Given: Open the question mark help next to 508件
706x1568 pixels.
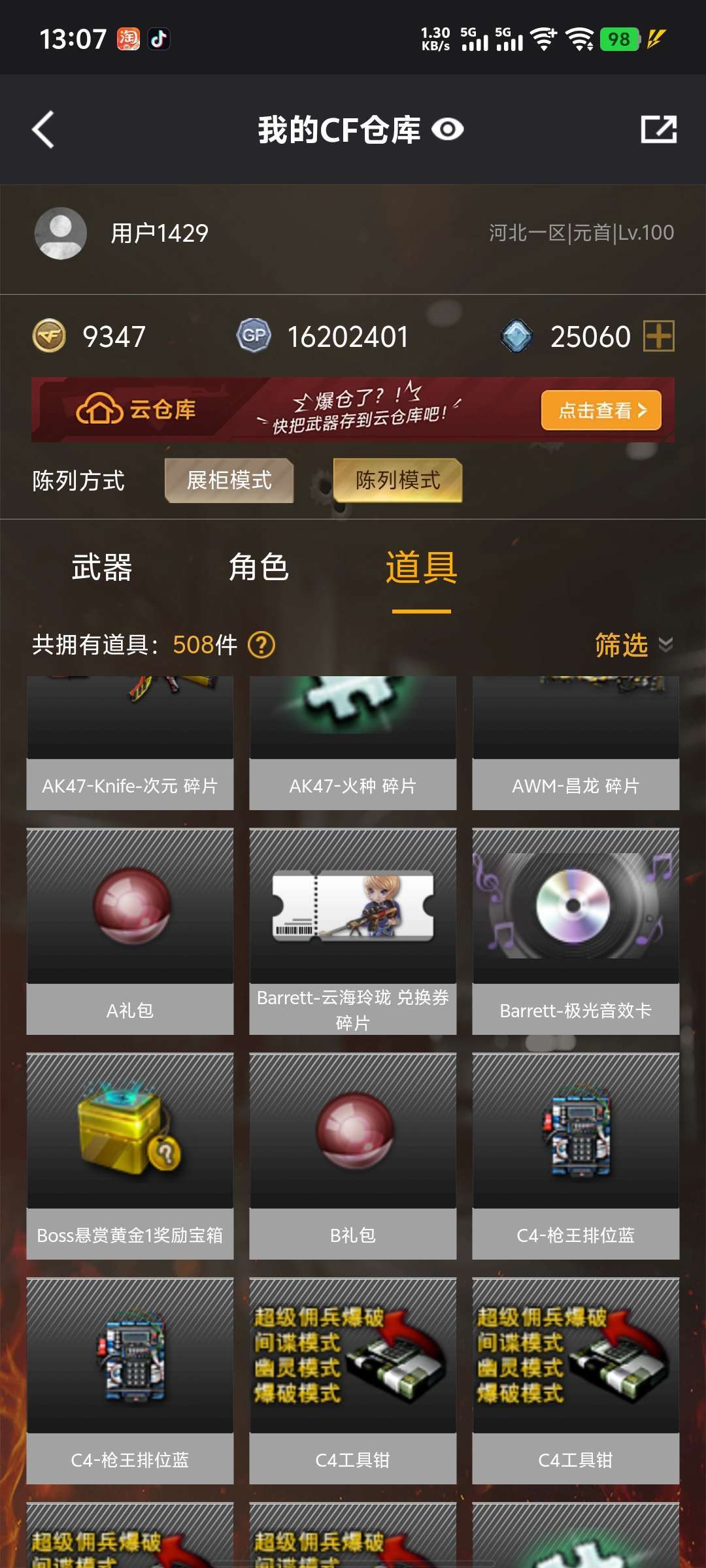Looking at the screenshot, I should [x=261, y=645].
